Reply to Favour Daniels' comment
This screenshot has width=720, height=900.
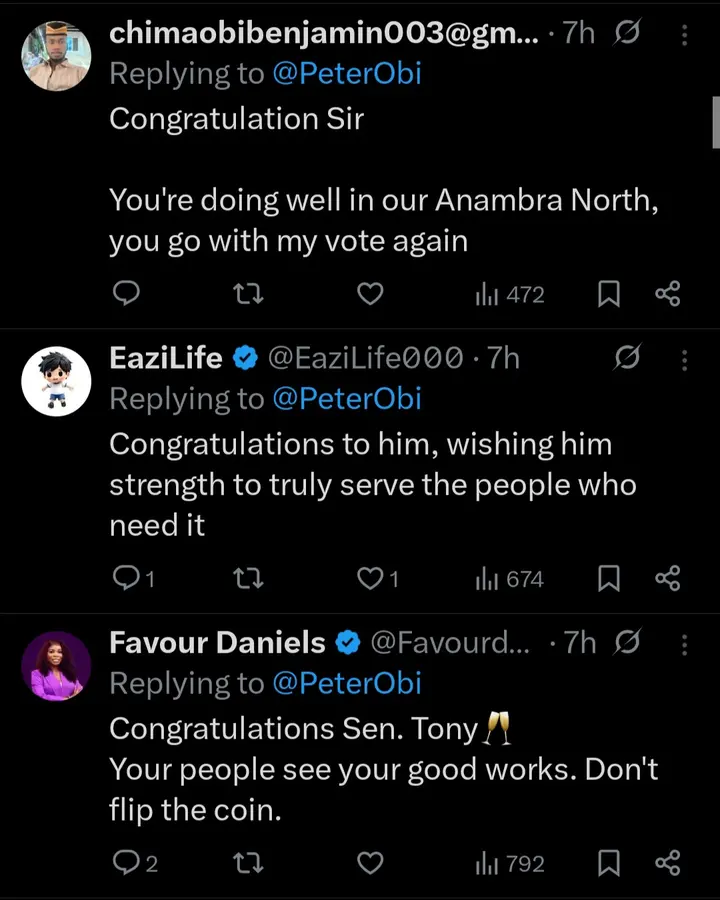125,863
